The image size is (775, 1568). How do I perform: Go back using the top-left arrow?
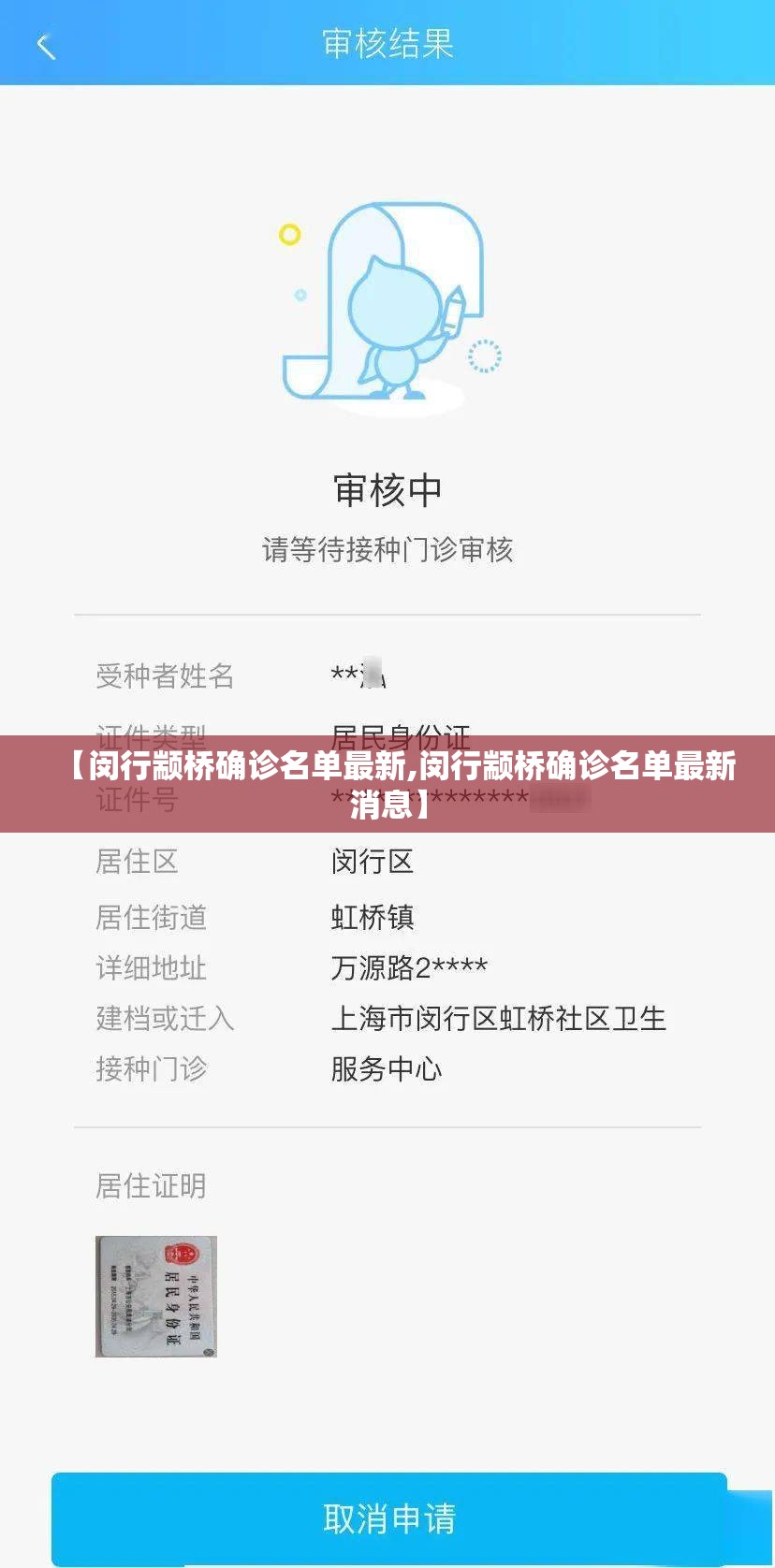click(x=46, y=45)
